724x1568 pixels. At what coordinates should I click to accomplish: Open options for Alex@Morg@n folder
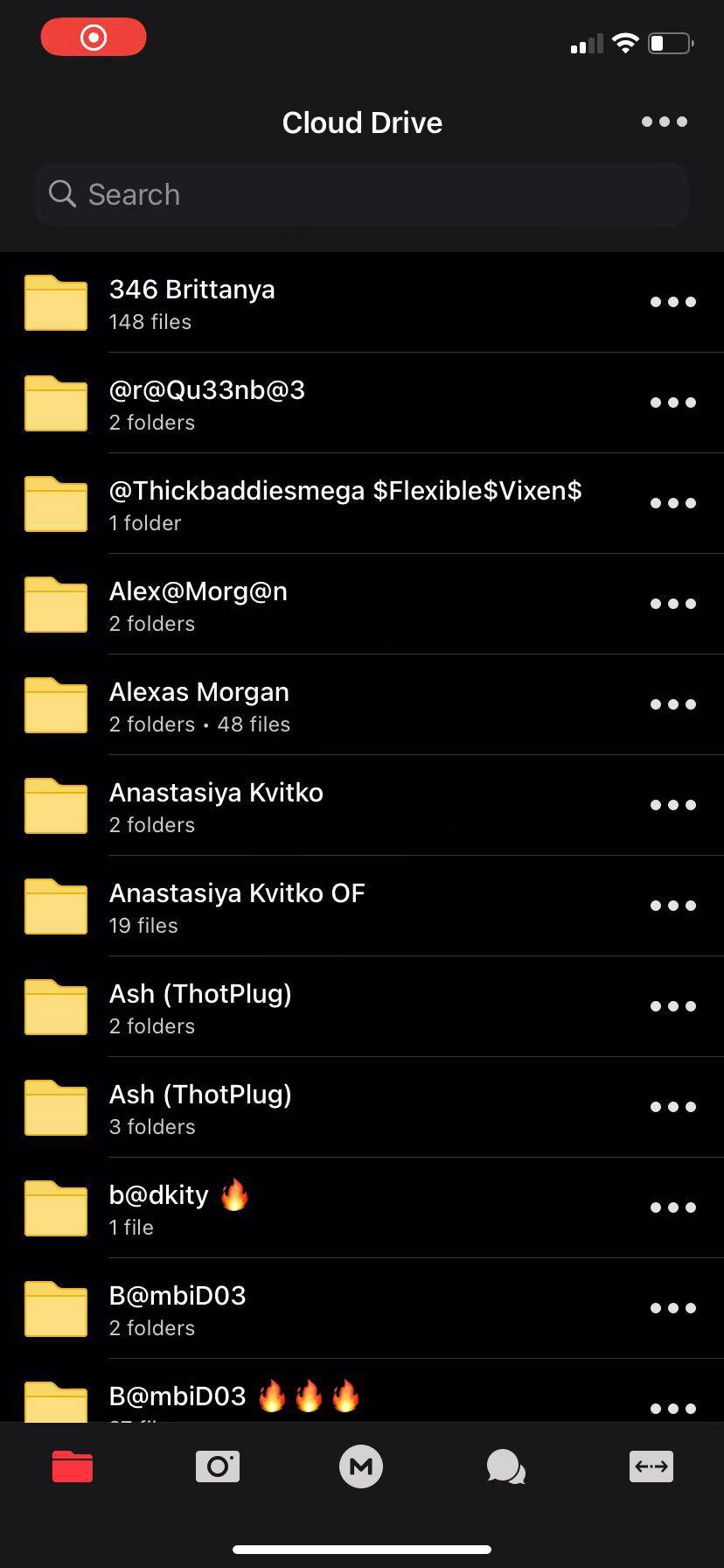672,604
